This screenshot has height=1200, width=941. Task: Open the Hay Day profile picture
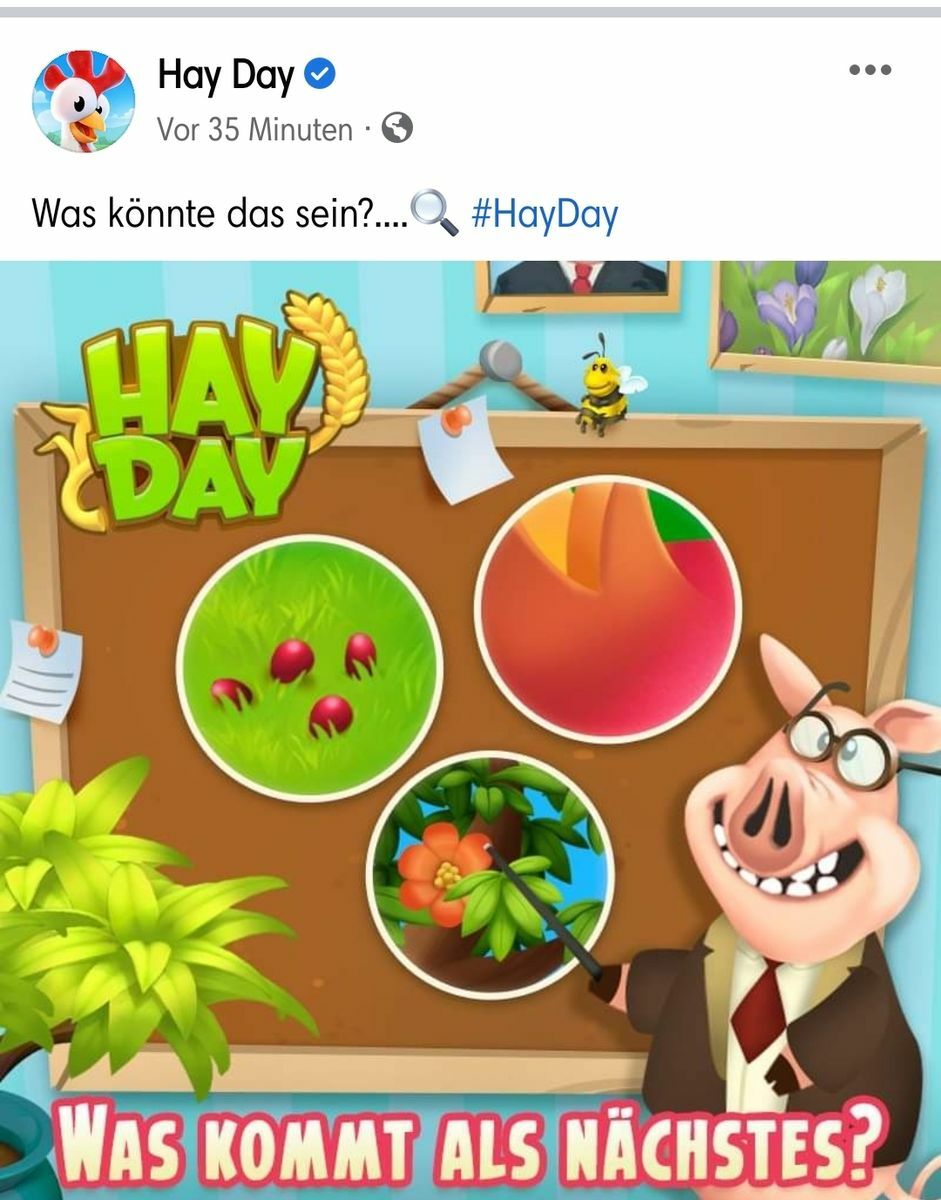tap(83, 100)
